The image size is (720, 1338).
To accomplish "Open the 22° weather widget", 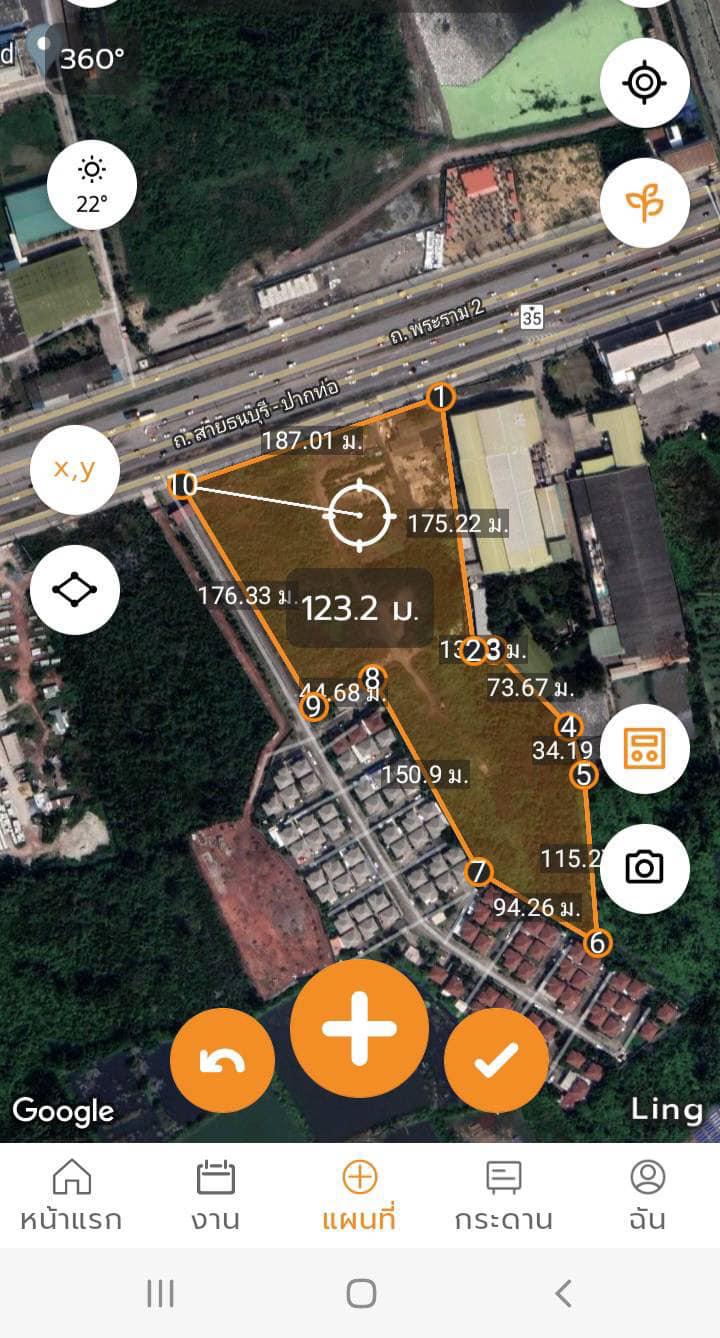I will [x=92, y=184].
